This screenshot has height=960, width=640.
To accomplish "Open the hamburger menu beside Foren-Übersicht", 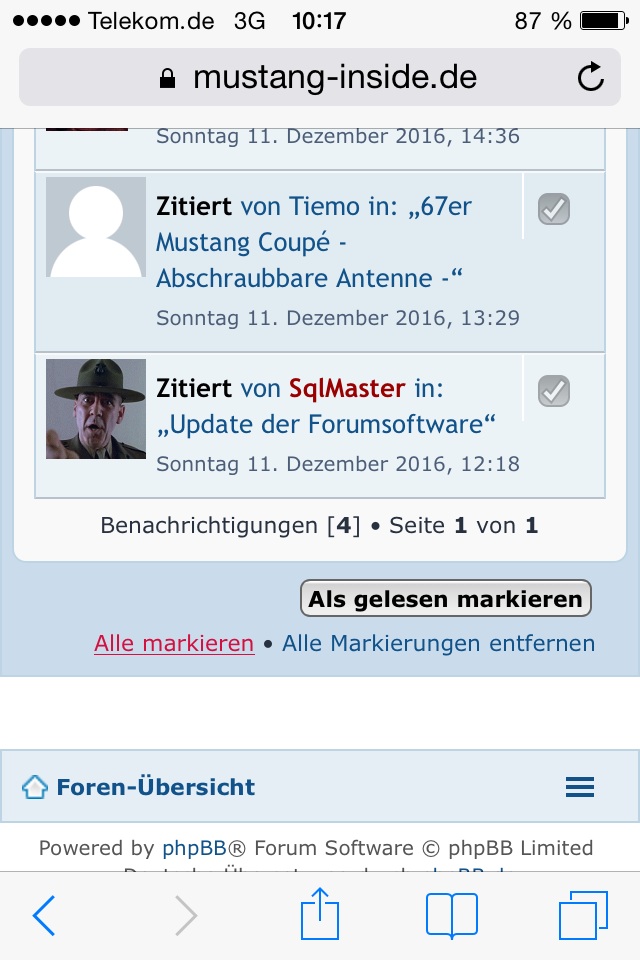I will (580, 787).
